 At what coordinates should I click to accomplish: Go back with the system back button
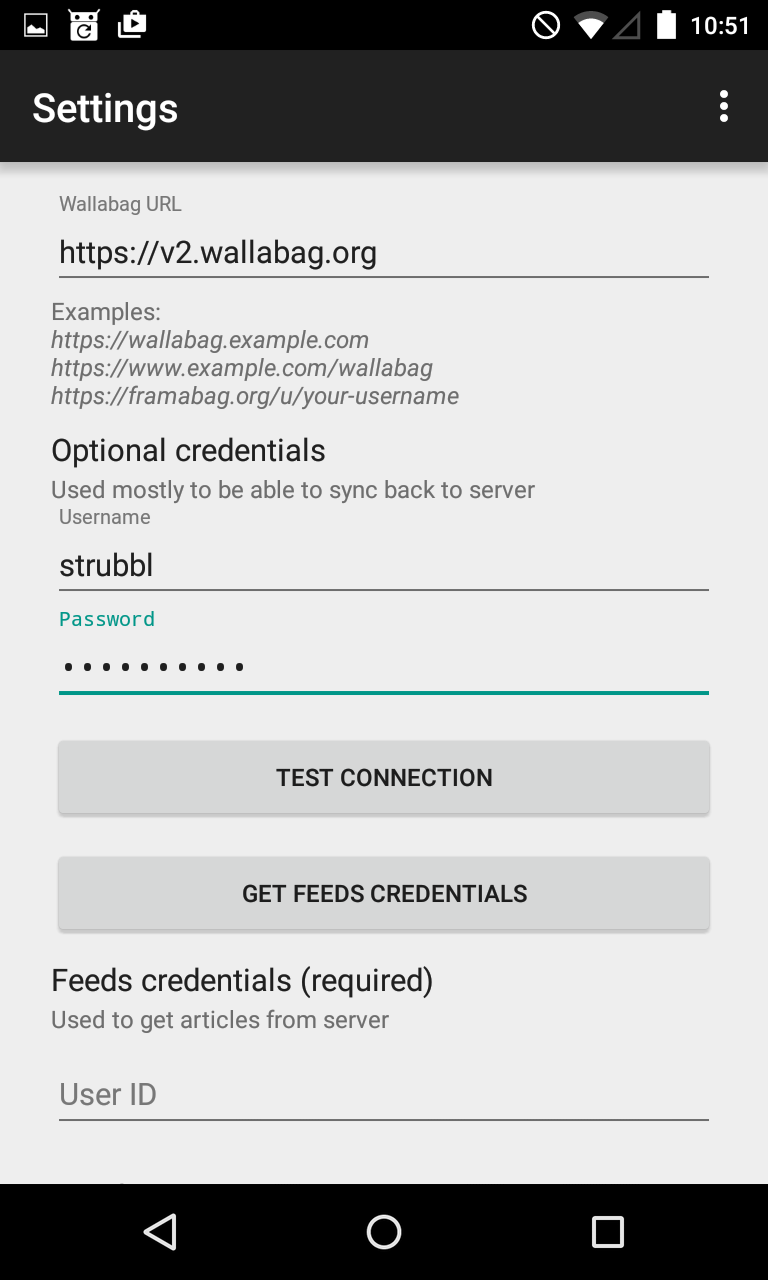point(160,1232)
